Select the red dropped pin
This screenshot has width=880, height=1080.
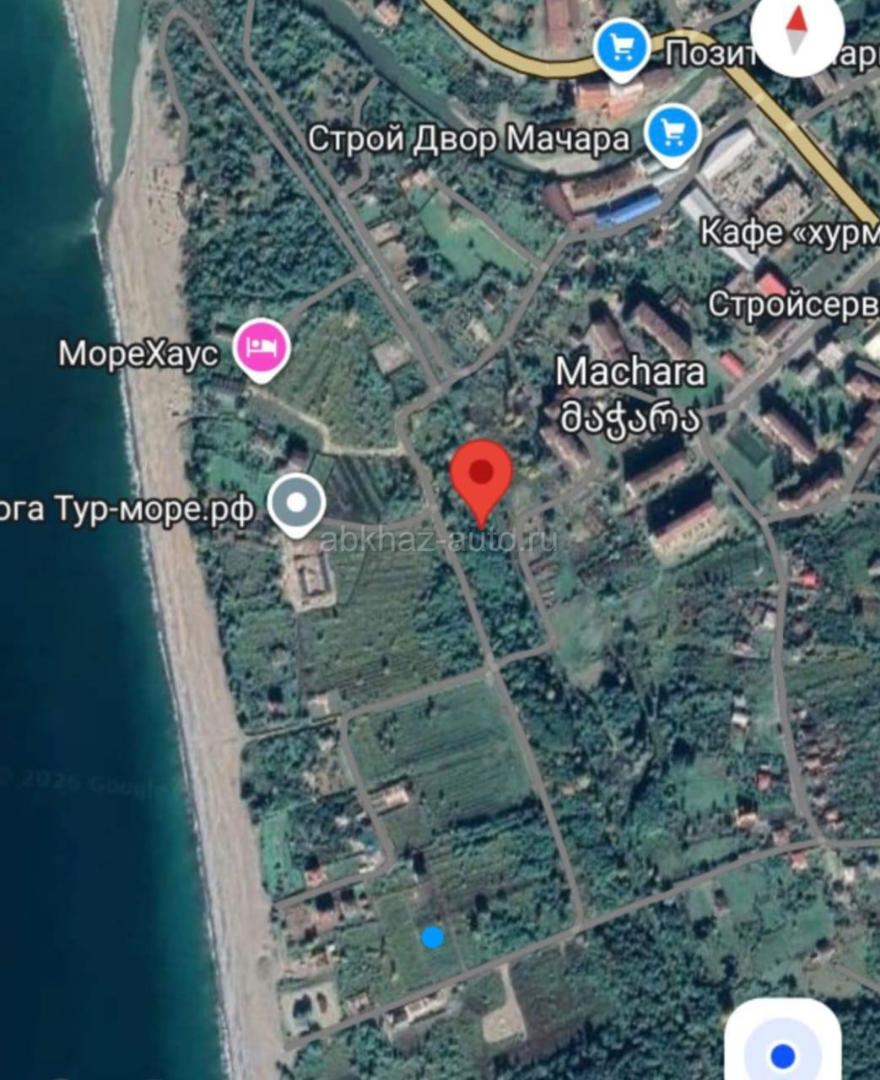pyautogui.click(x=482, y=474)
